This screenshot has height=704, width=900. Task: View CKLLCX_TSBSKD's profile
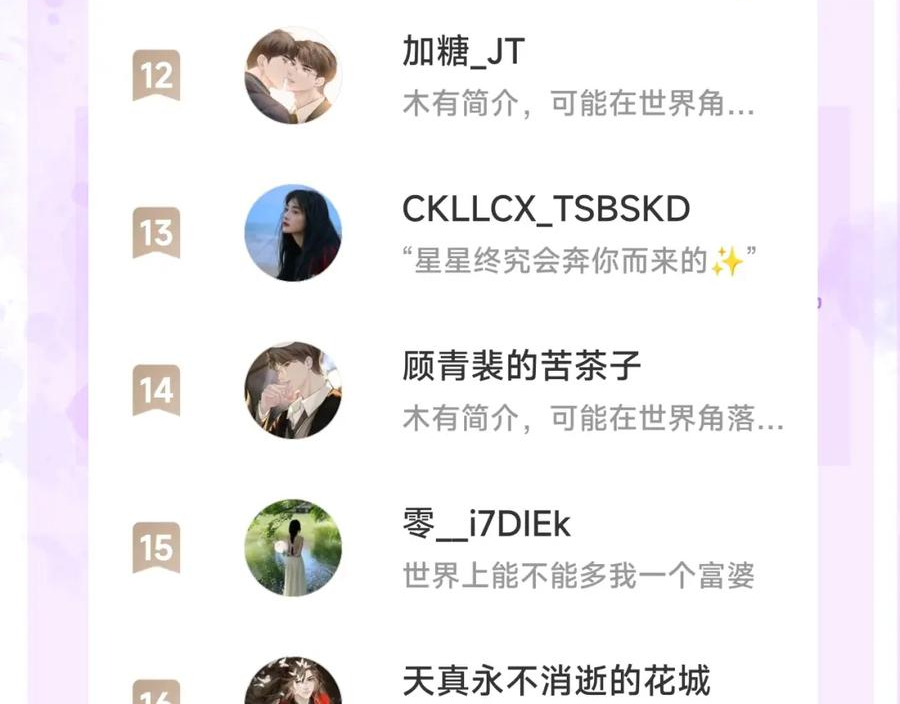pos(546,209)
